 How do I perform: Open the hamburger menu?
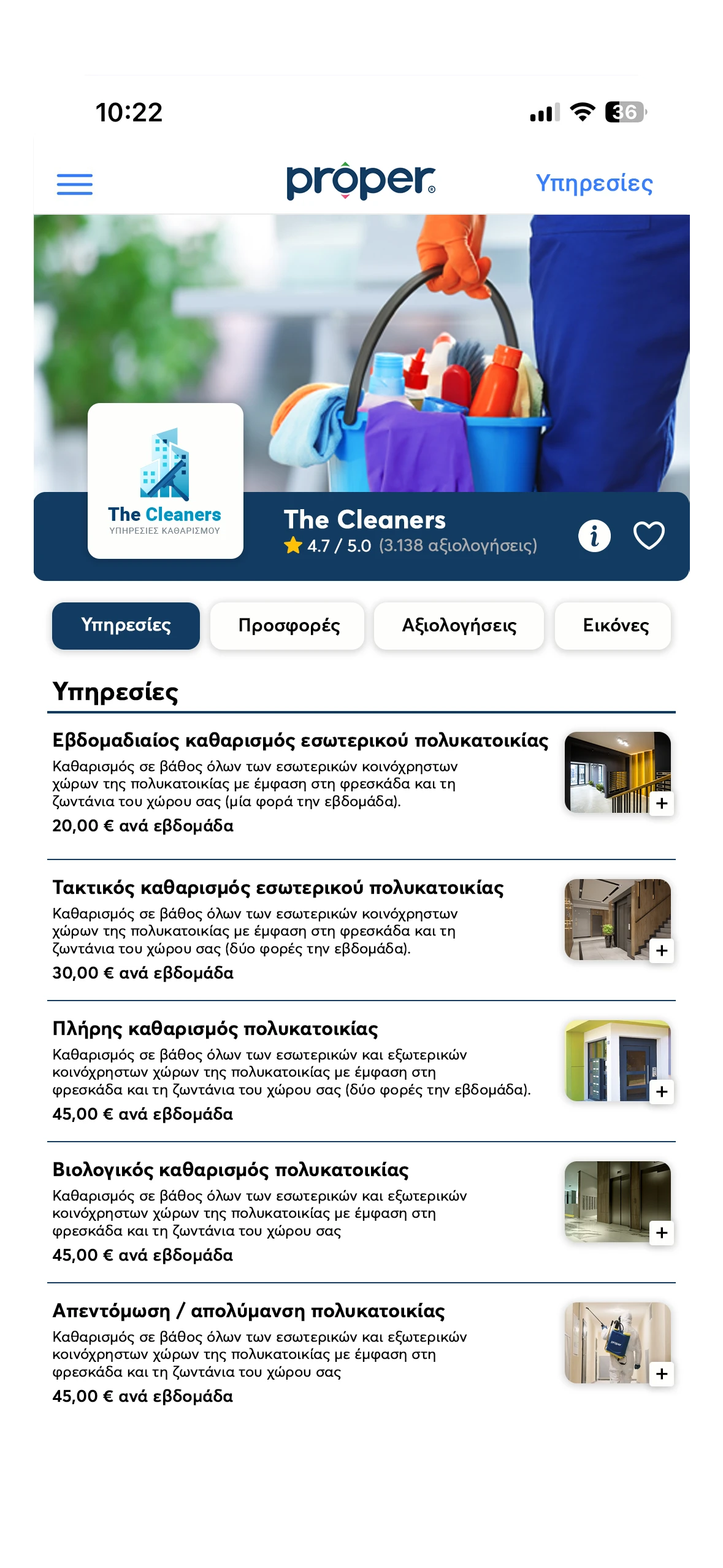(x=75, y=184)
